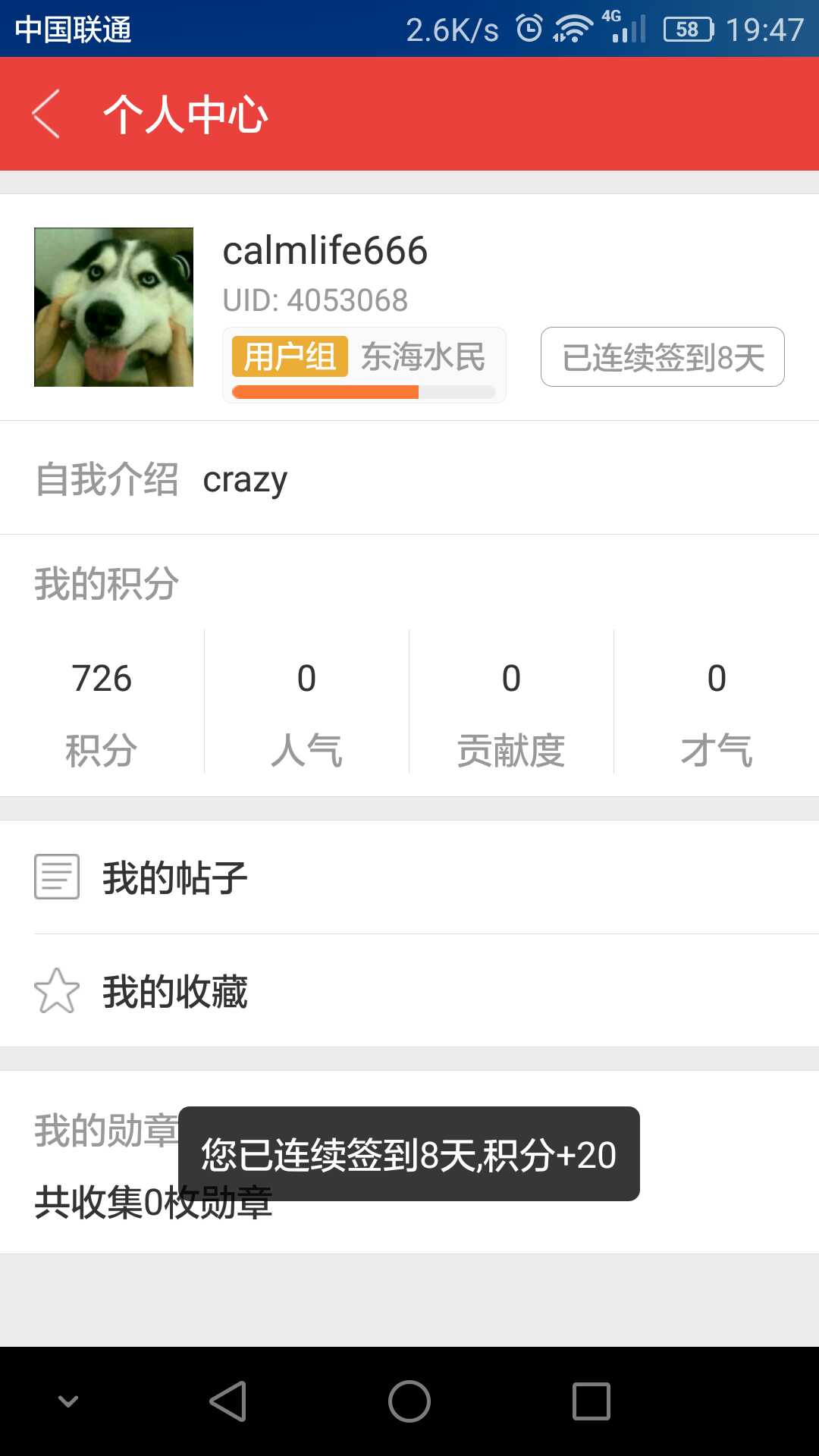Open 我的收藏 favorites
Viewport: 819px width, 1456px height.
[x=409, y=991]
